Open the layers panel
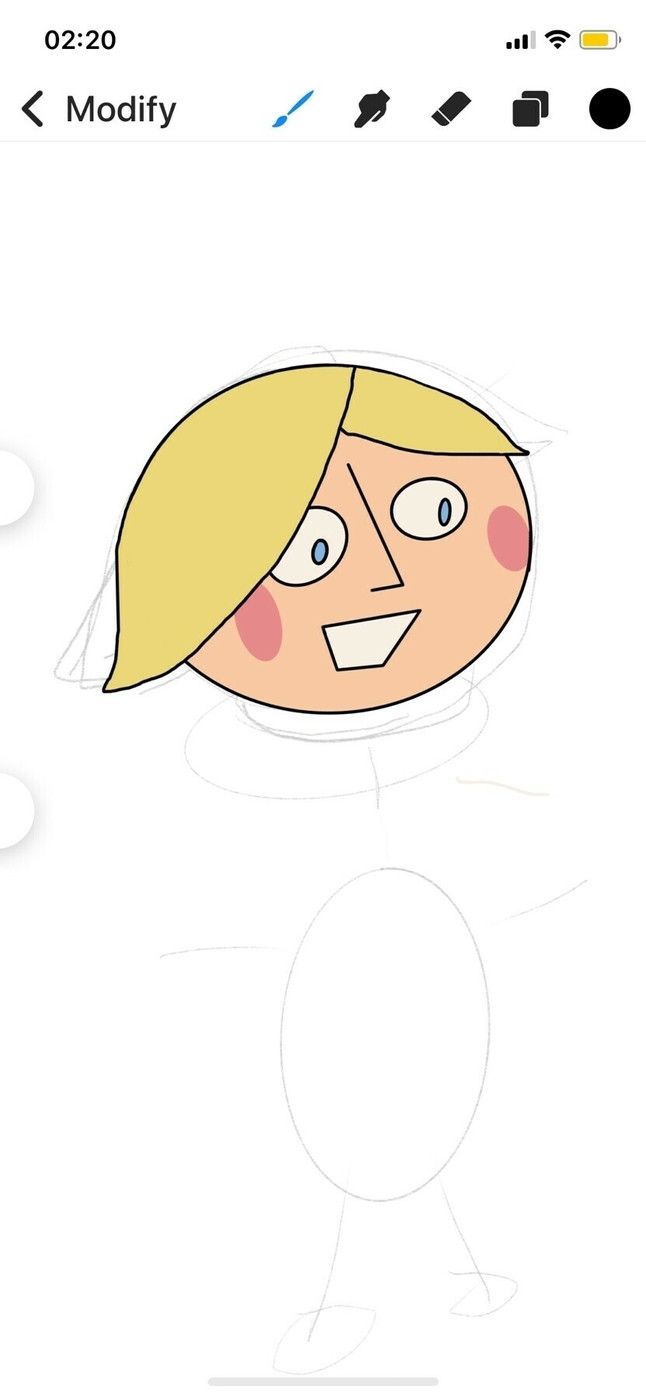The height and width of the screenshot is (1400, 646). click(x=530, y=109)
